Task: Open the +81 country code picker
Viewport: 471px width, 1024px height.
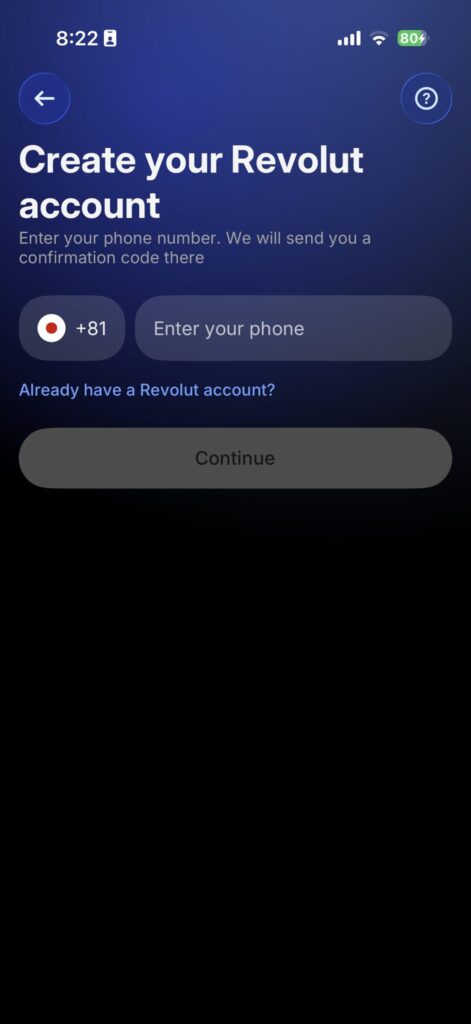Action: click(72, 328)
